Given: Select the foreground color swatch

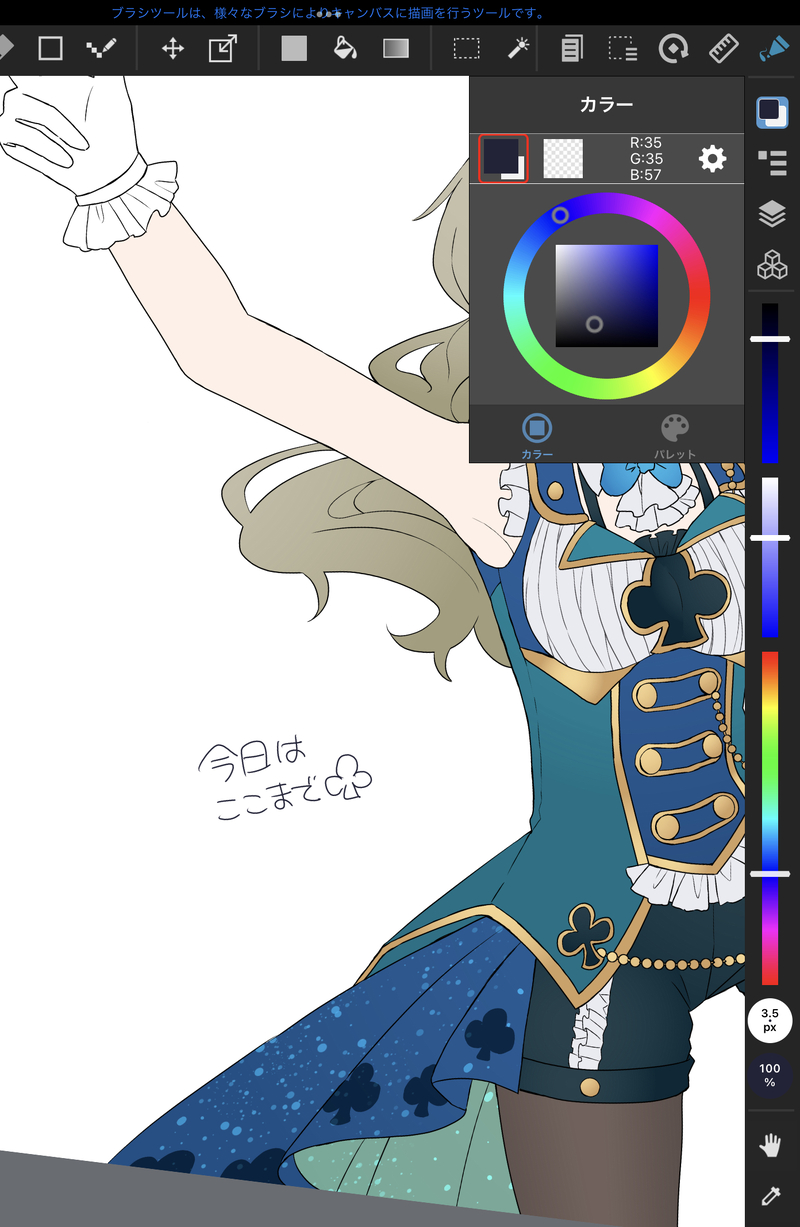Looking at the screenshot, I should [502, 158].
